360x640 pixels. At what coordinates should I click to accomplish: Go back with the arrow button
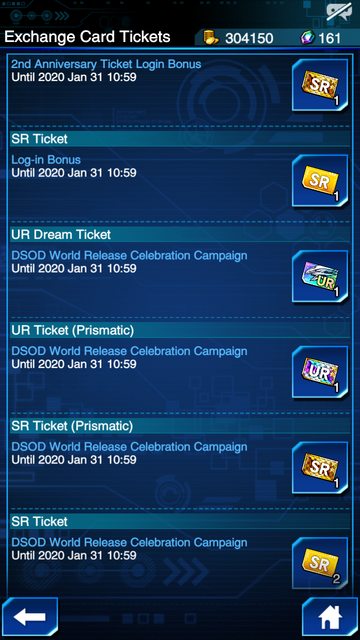coord(29,617)
